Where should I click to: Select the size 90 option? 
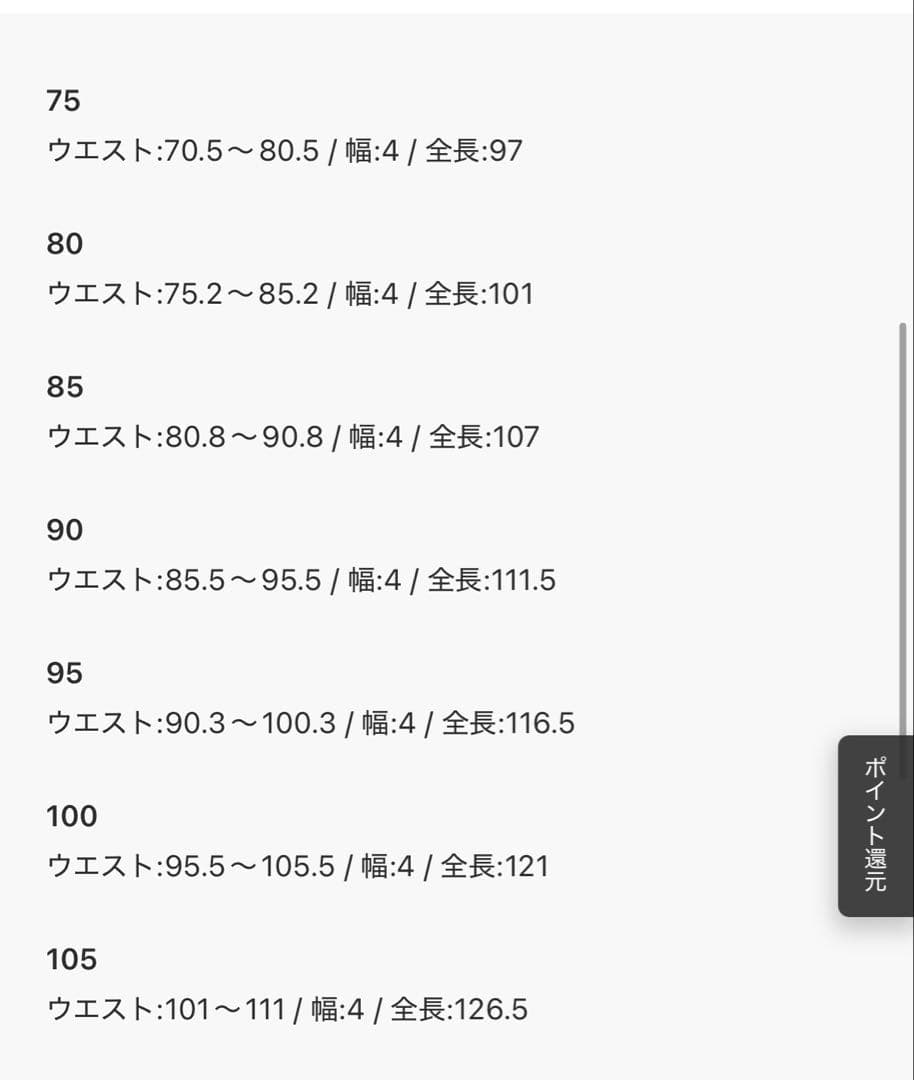(64, 530)
